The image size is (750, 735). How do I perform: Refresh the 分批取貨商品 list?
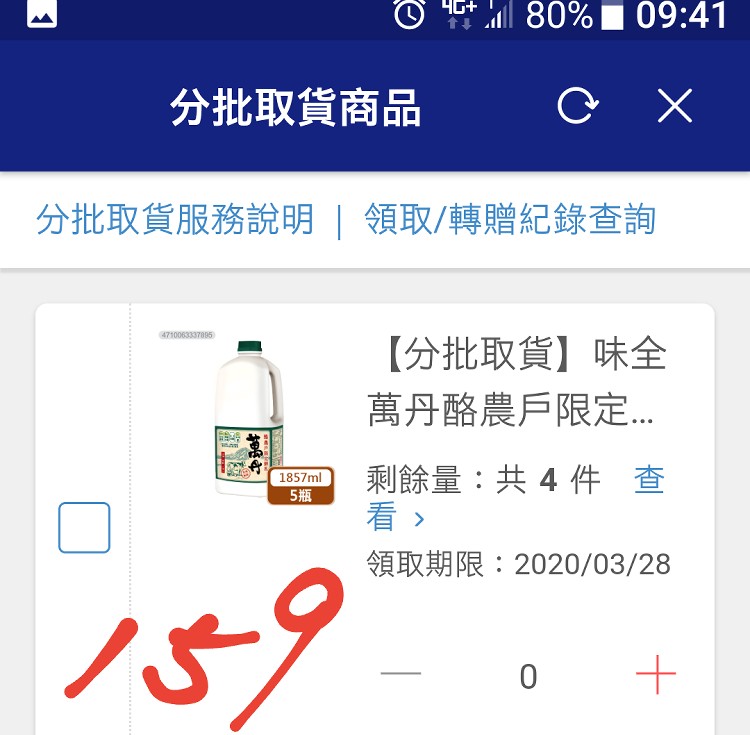tap(577, 106)
